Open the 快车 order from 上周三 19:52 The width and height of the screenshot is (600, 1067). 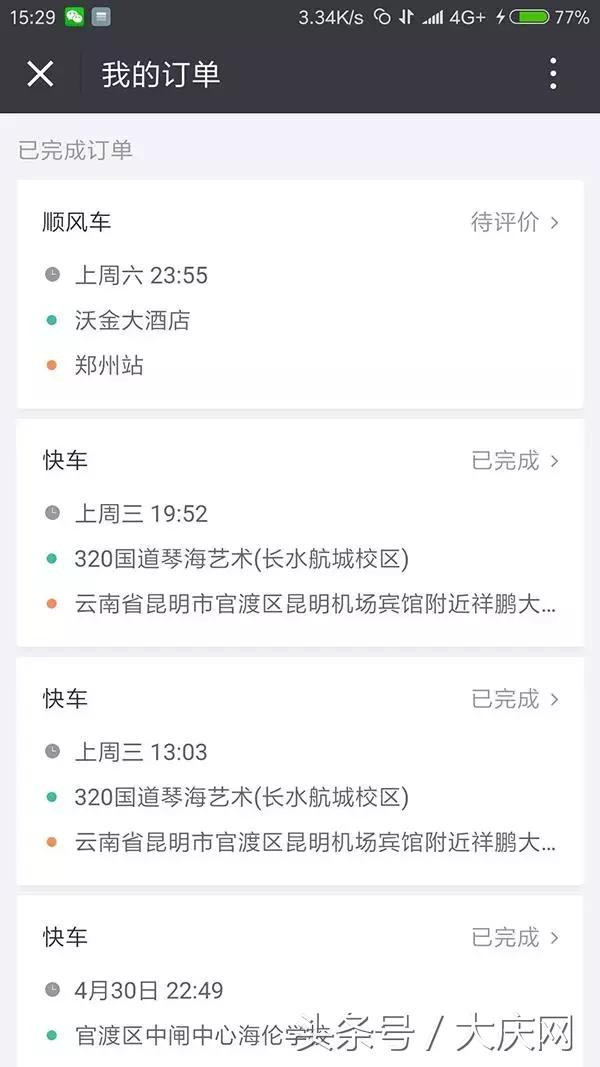[x=300, y=532]
